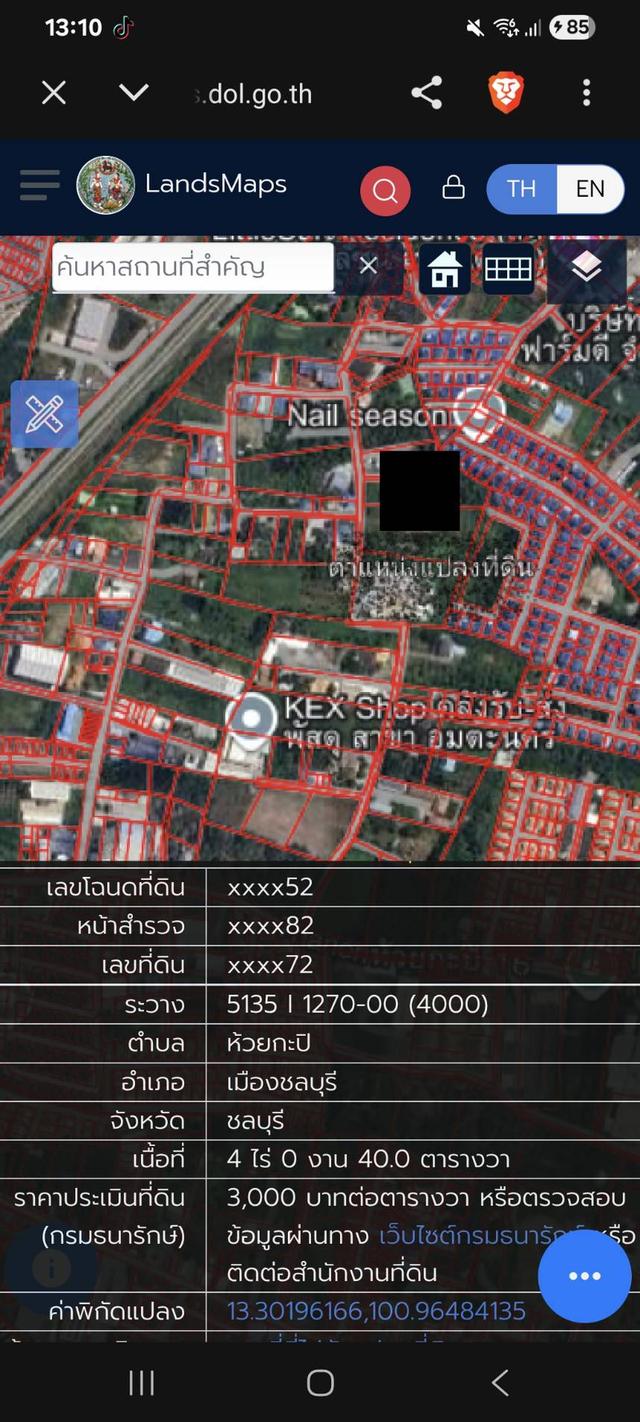Open the browser overflow menu
Viewport: 640px width, 1422px height.
[x=586, y=93]
